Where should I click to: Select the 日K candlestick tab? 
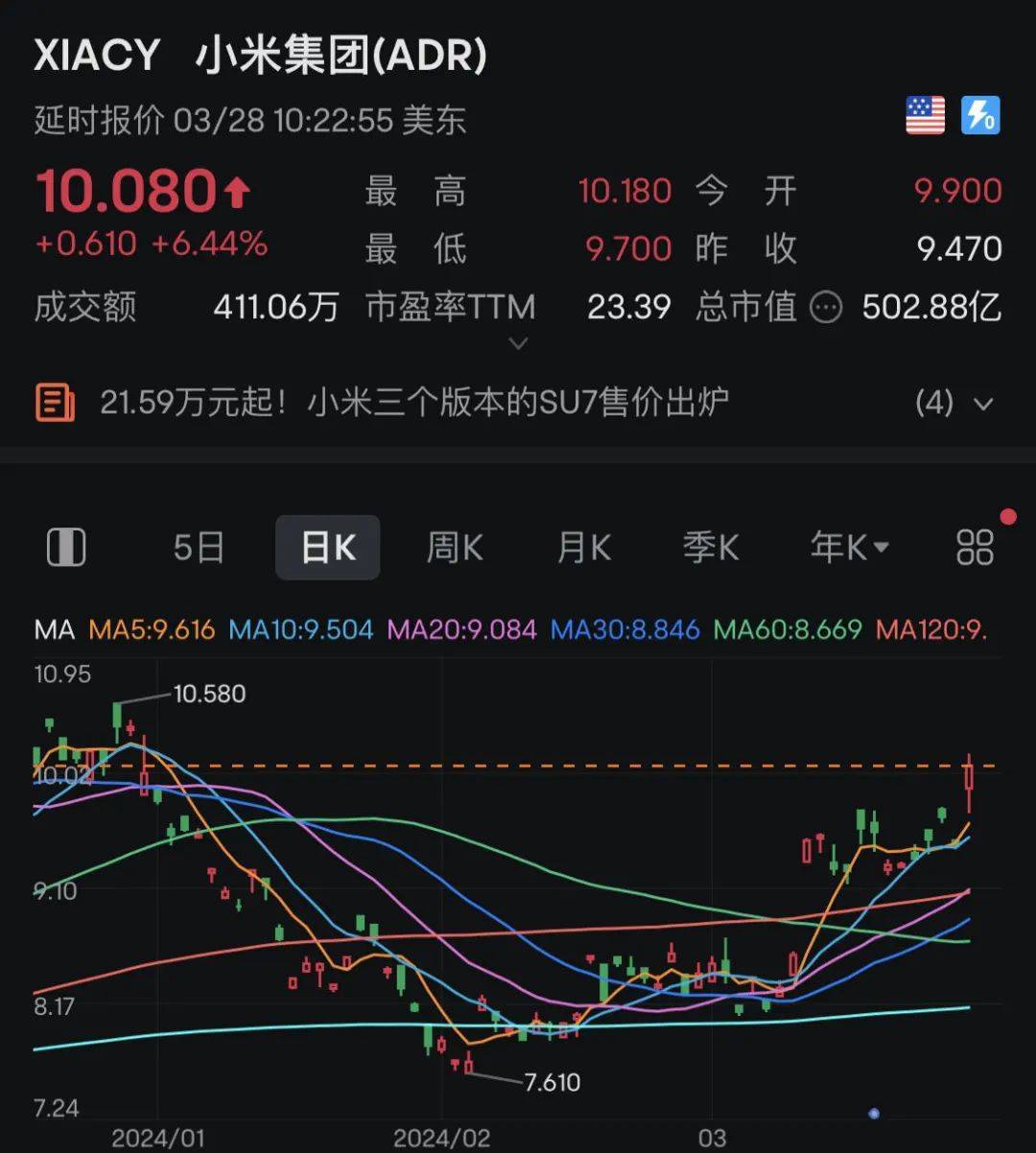pyautogui.click(x=327, y=546)
